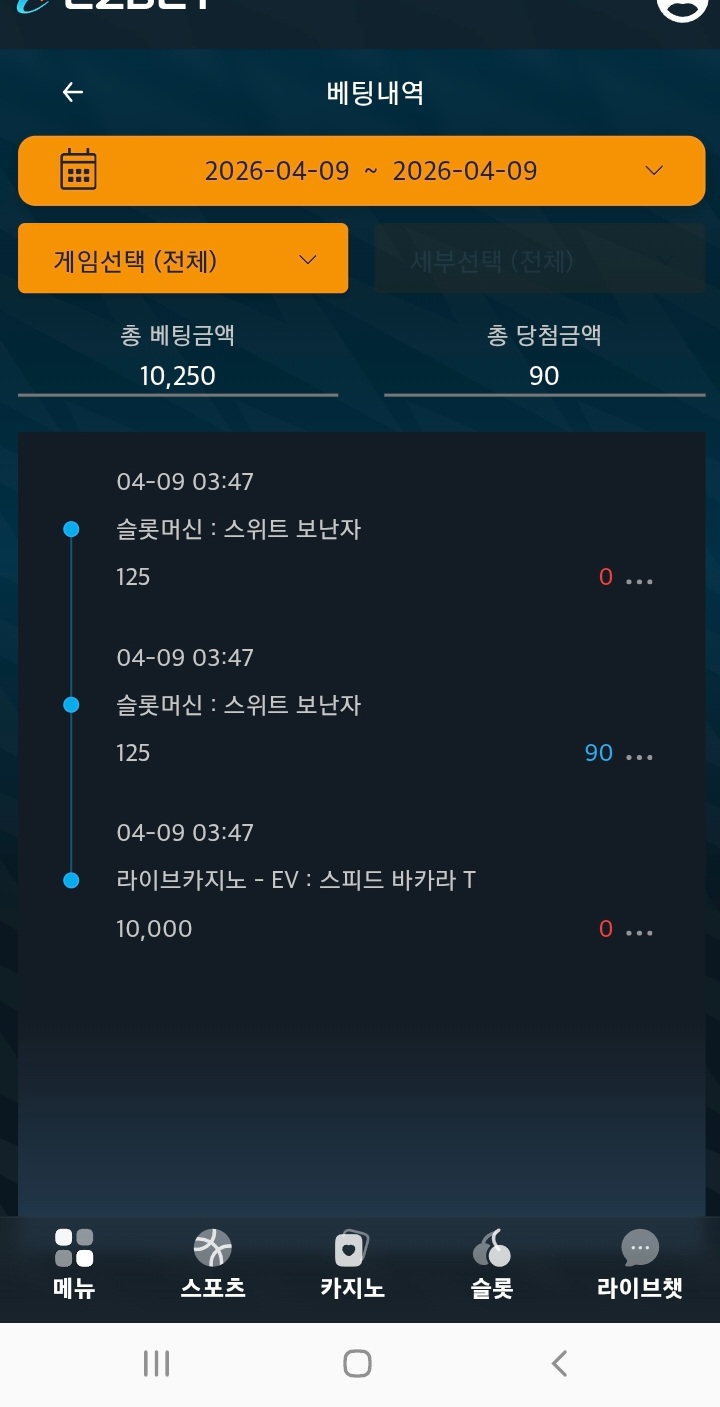Tap the system home button
Image resolution: width=720 pixels, height=1407 pixels.
(357, 1363)
